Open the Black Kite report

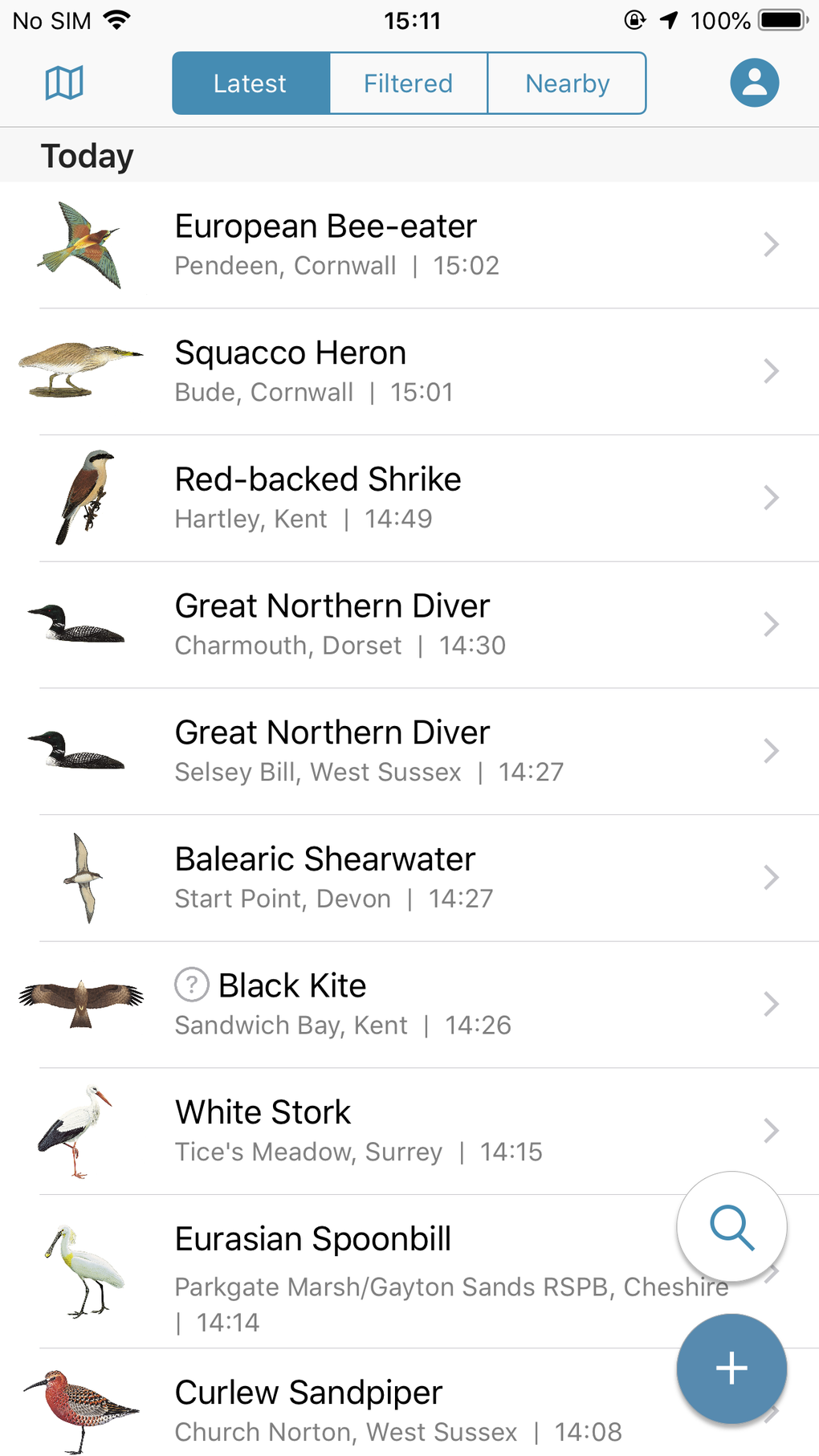409,1005
